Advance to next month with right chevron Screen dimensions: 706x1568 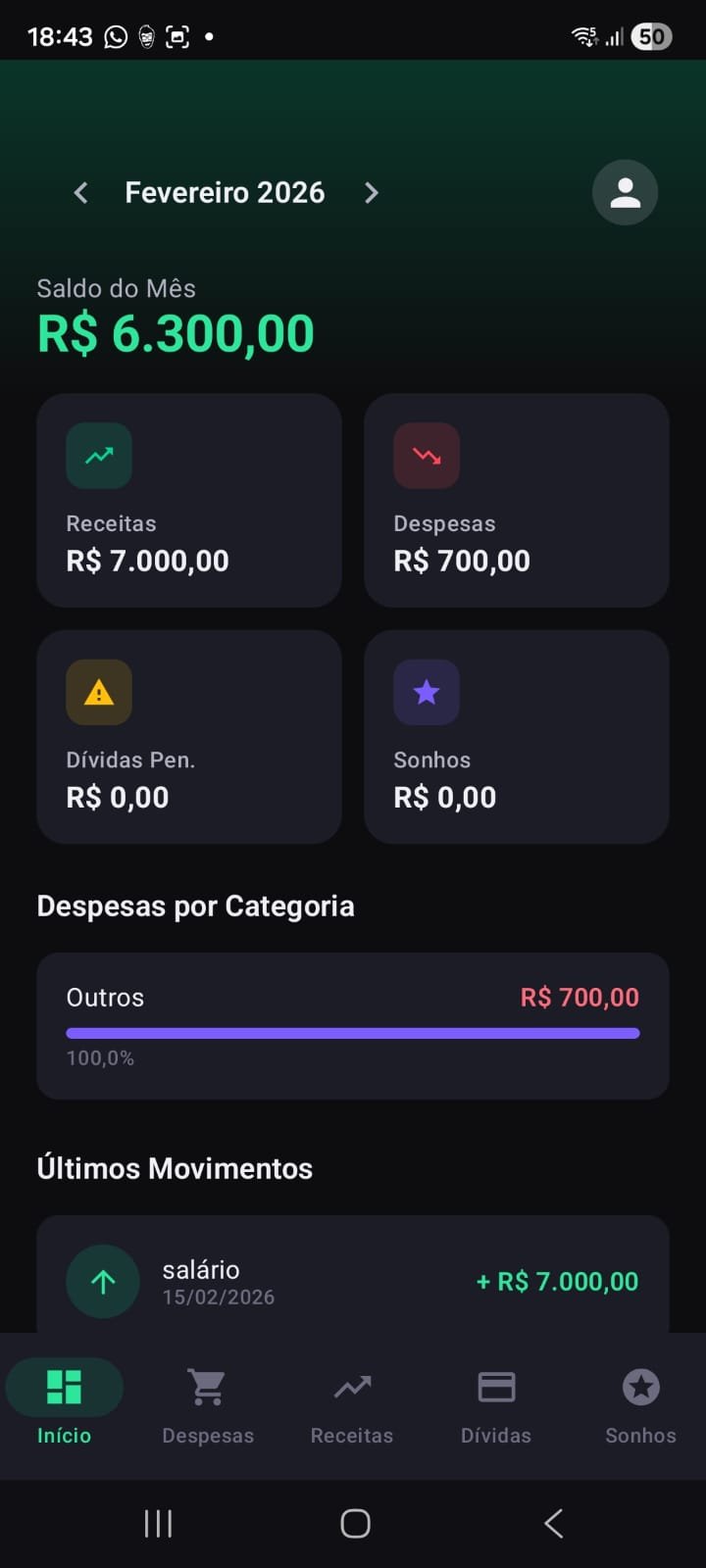(x=371, y=192)
